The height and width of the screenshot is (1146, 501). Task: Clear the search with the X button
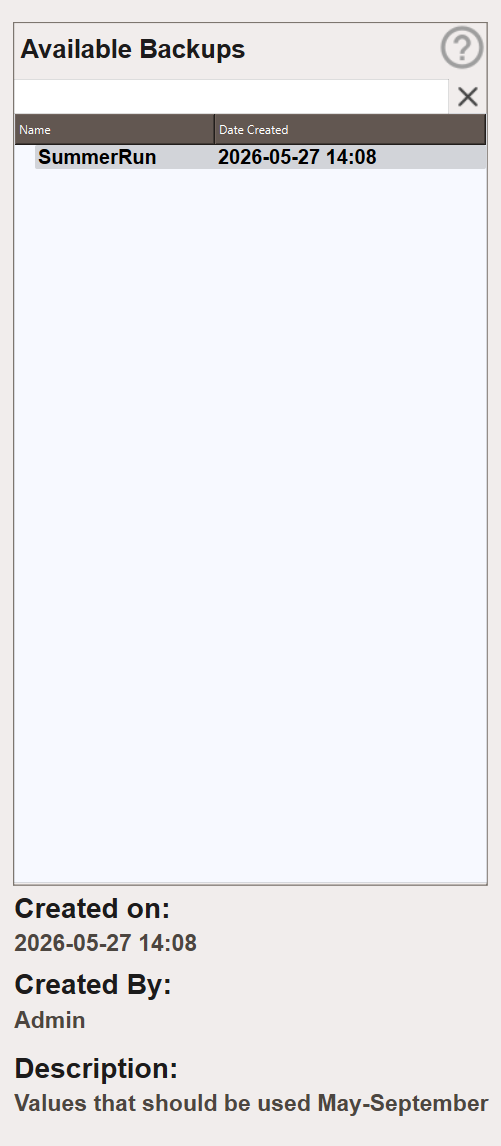467,96
